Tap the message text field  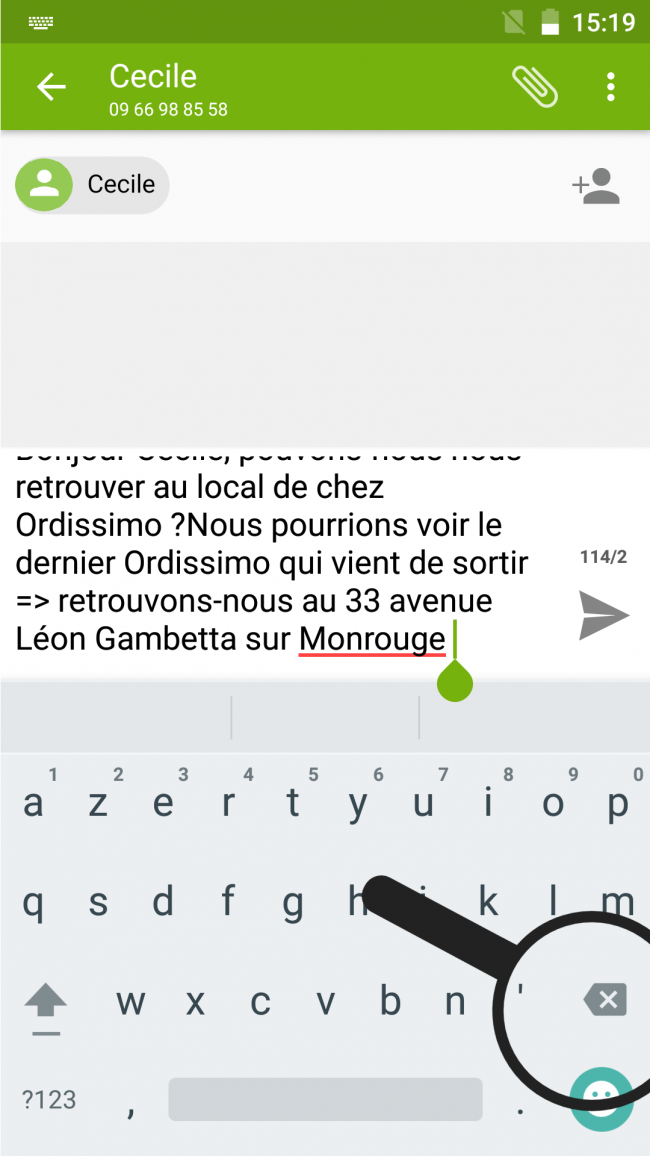(x=280, y=565)
